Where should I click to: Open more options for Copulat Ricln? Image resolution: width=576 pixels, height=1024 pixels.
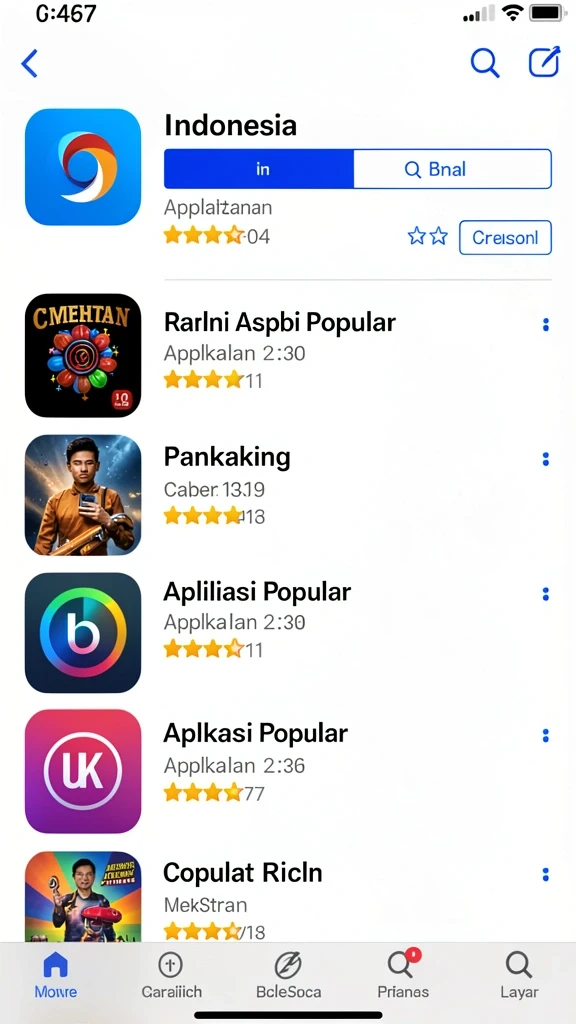point(546,874)
